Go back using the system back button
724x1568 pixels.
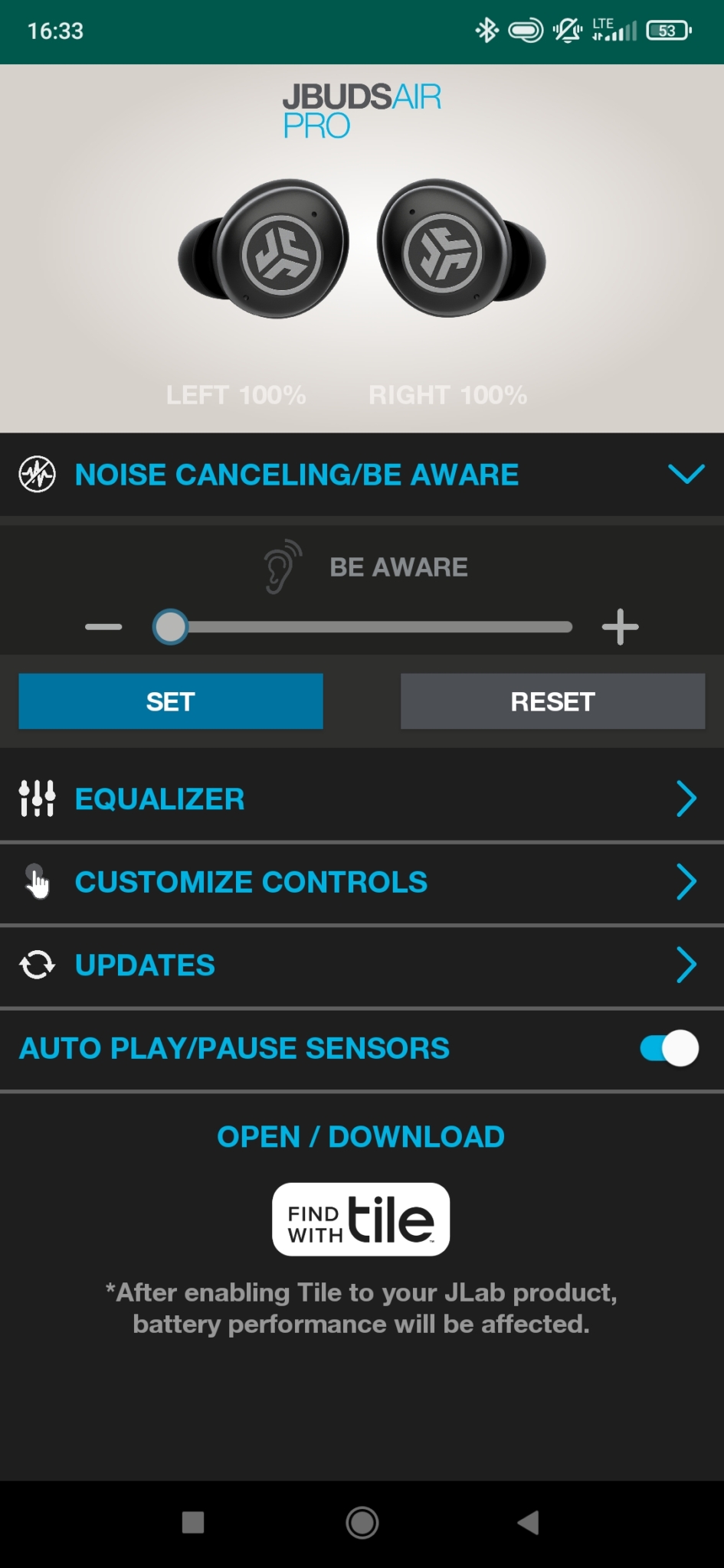click(528, 1522)
